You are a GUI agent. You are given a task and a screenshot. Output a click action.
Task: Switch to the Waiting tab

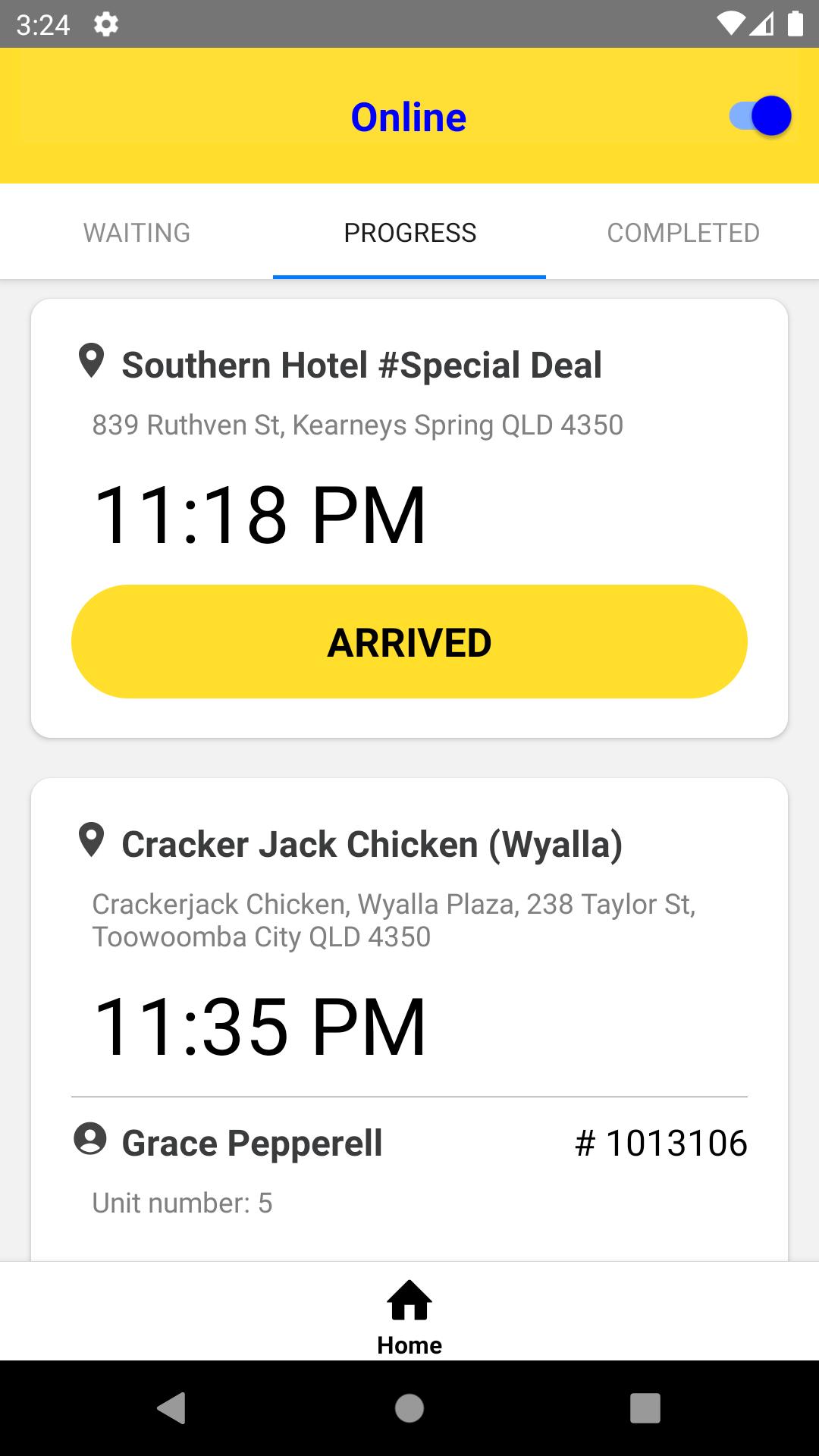coord(136,232)
